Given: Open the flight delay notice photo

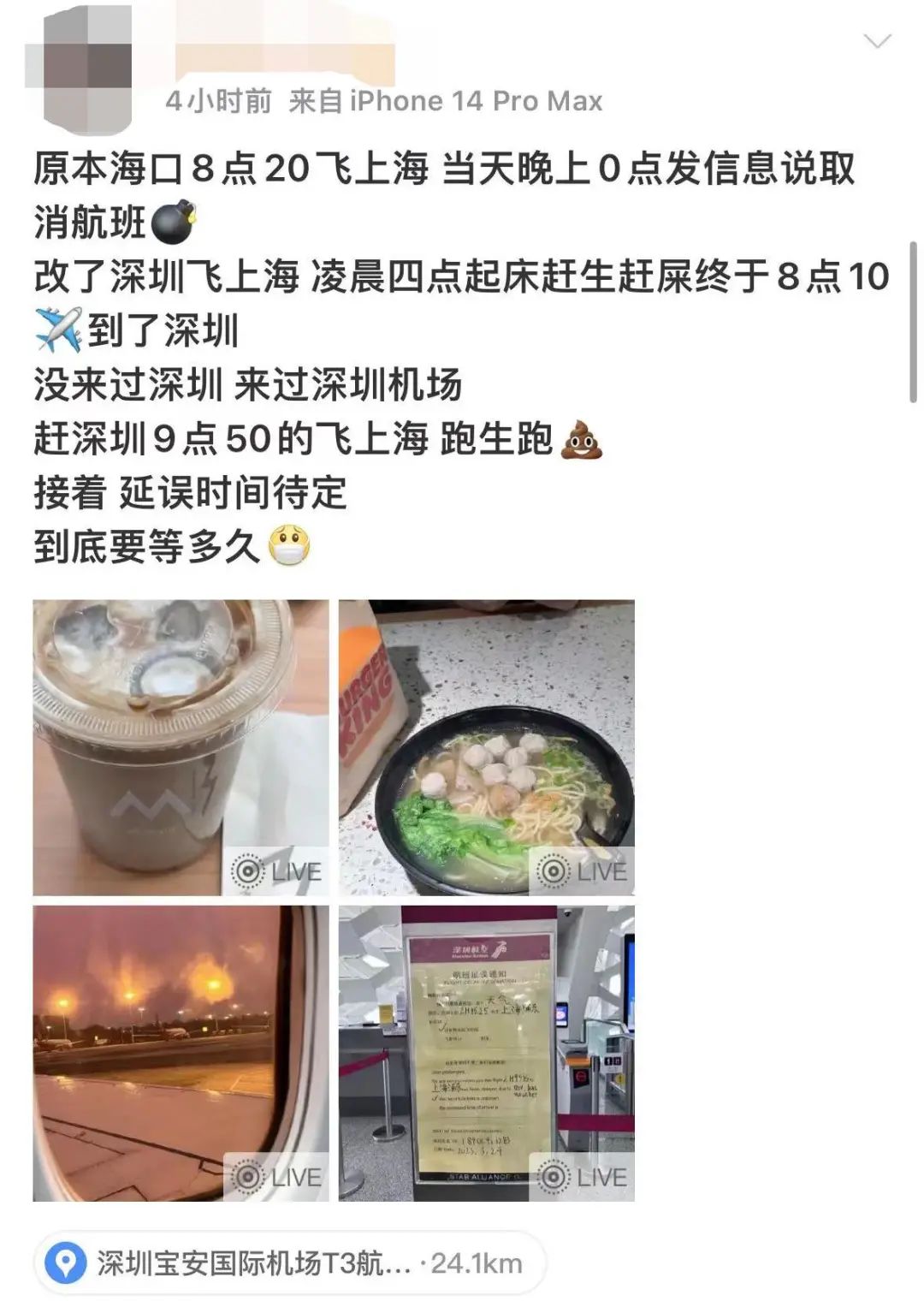Looking at the screenshot, I should pos(486,1053).
